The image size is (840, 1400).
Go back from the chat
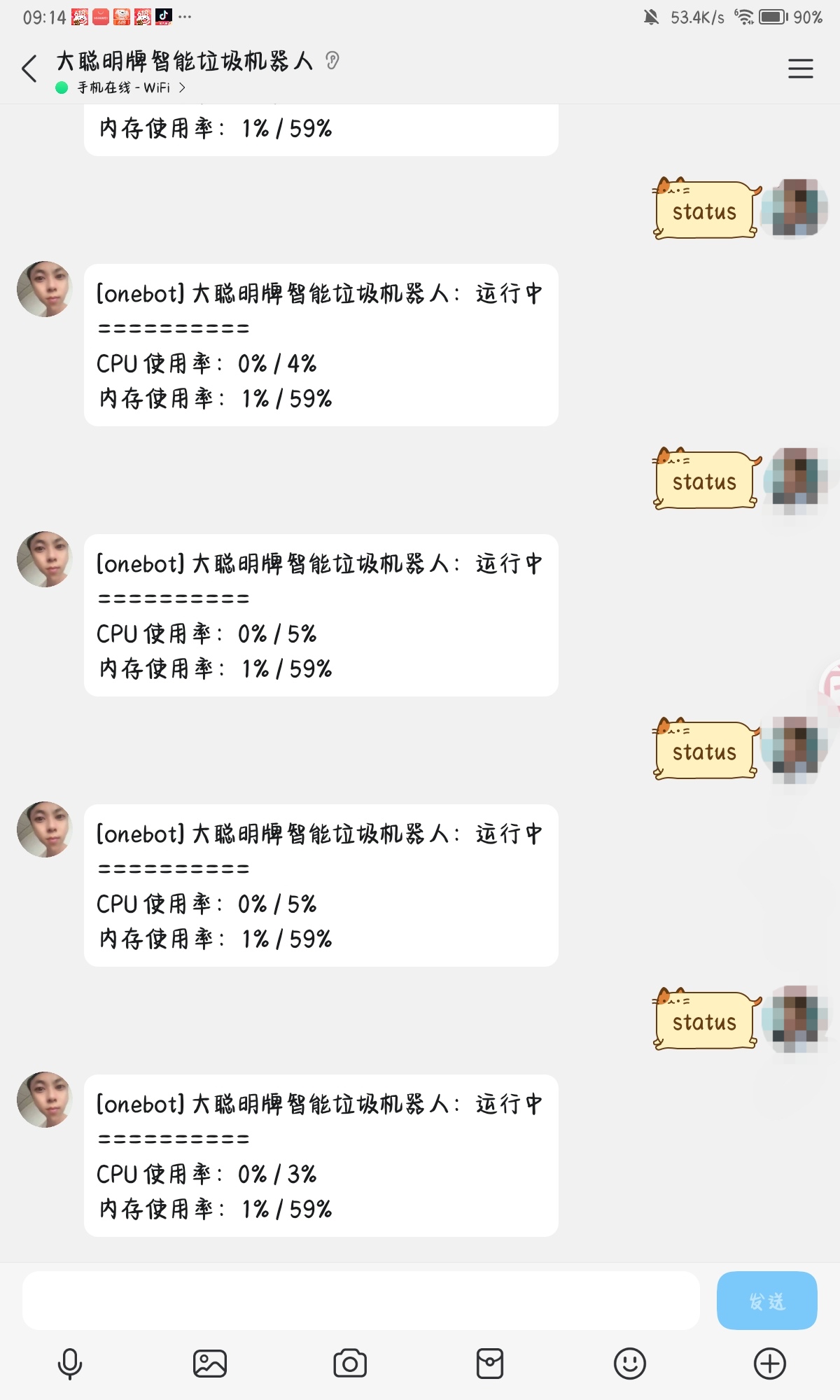(29, 69)
